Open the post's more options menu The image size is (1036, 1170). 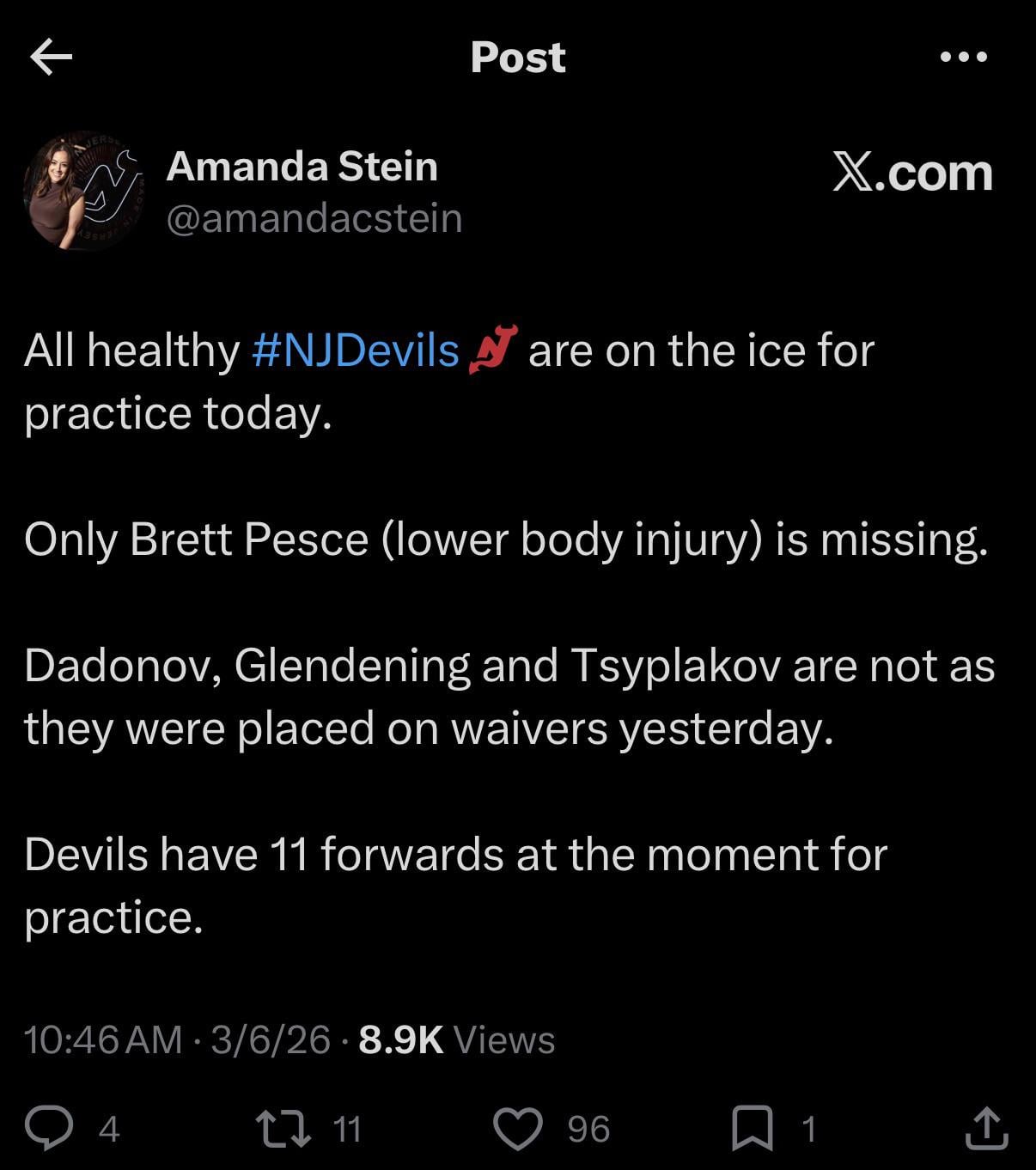coord(963,58)
